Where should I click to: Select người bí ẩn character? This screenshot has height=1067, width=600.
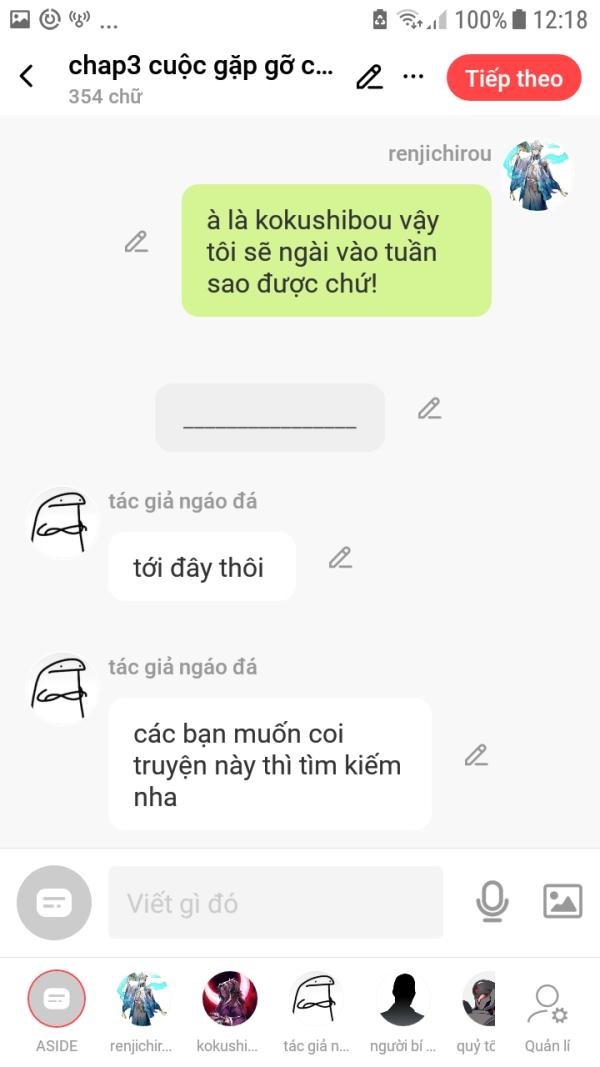click(403, 1011)
